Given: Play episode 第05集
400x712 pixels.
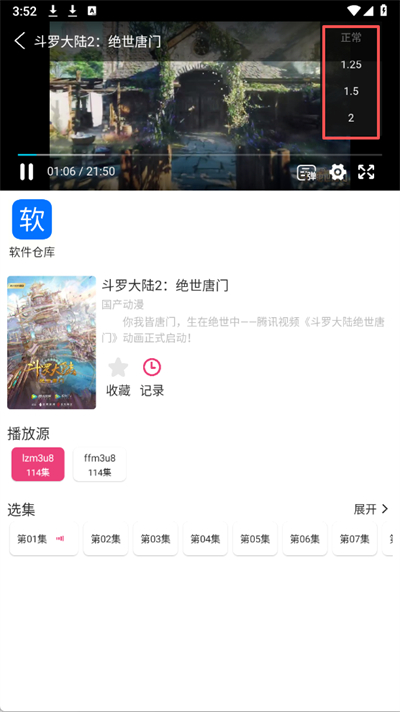Looking at the screenshot, I should tap(255, 539).
